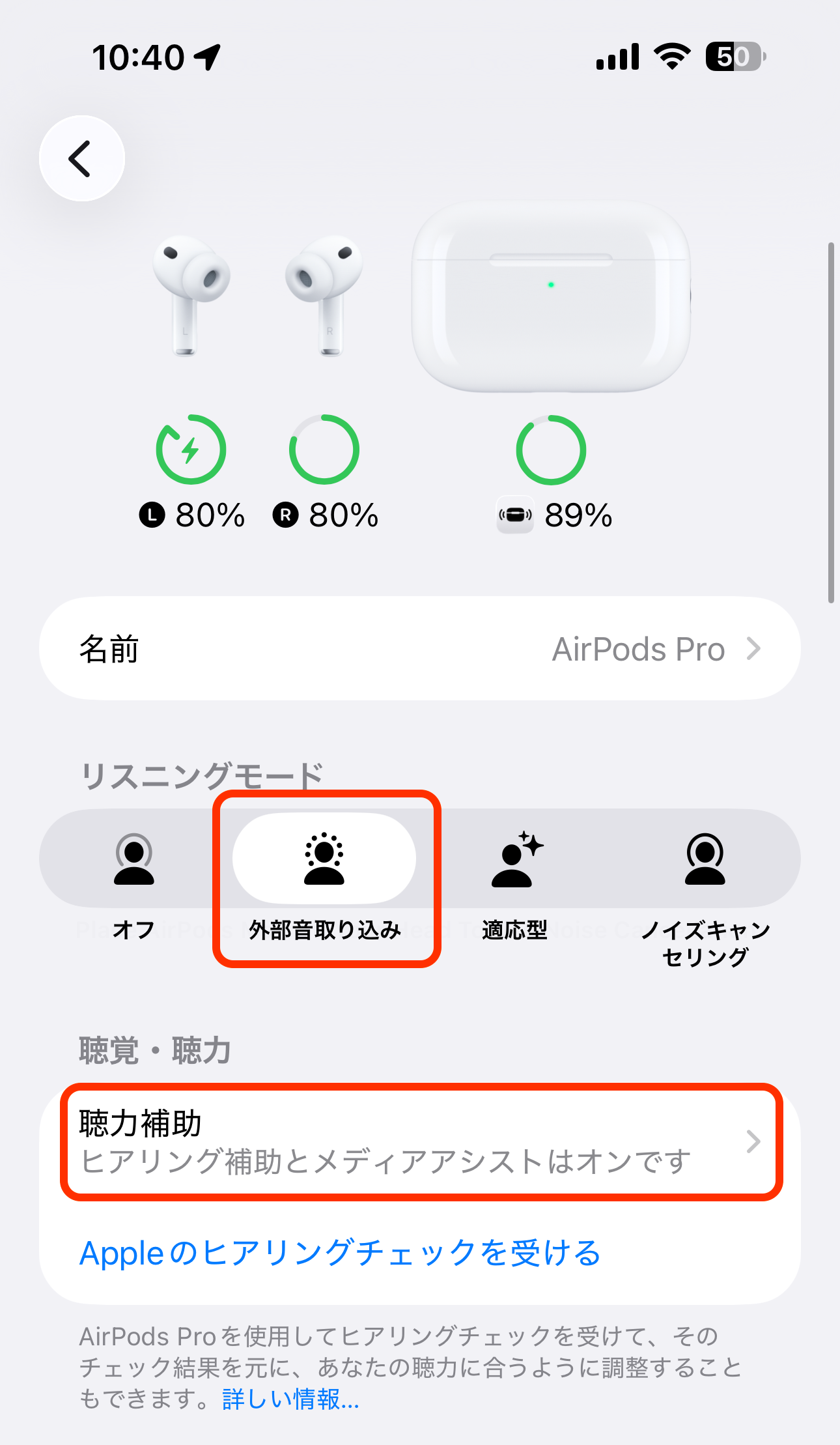Image resolution: width=840 pixels, height=1445 pixels.
Task: Select the 外部音取り込み listening mode
Action: click(x=324, y=859)
